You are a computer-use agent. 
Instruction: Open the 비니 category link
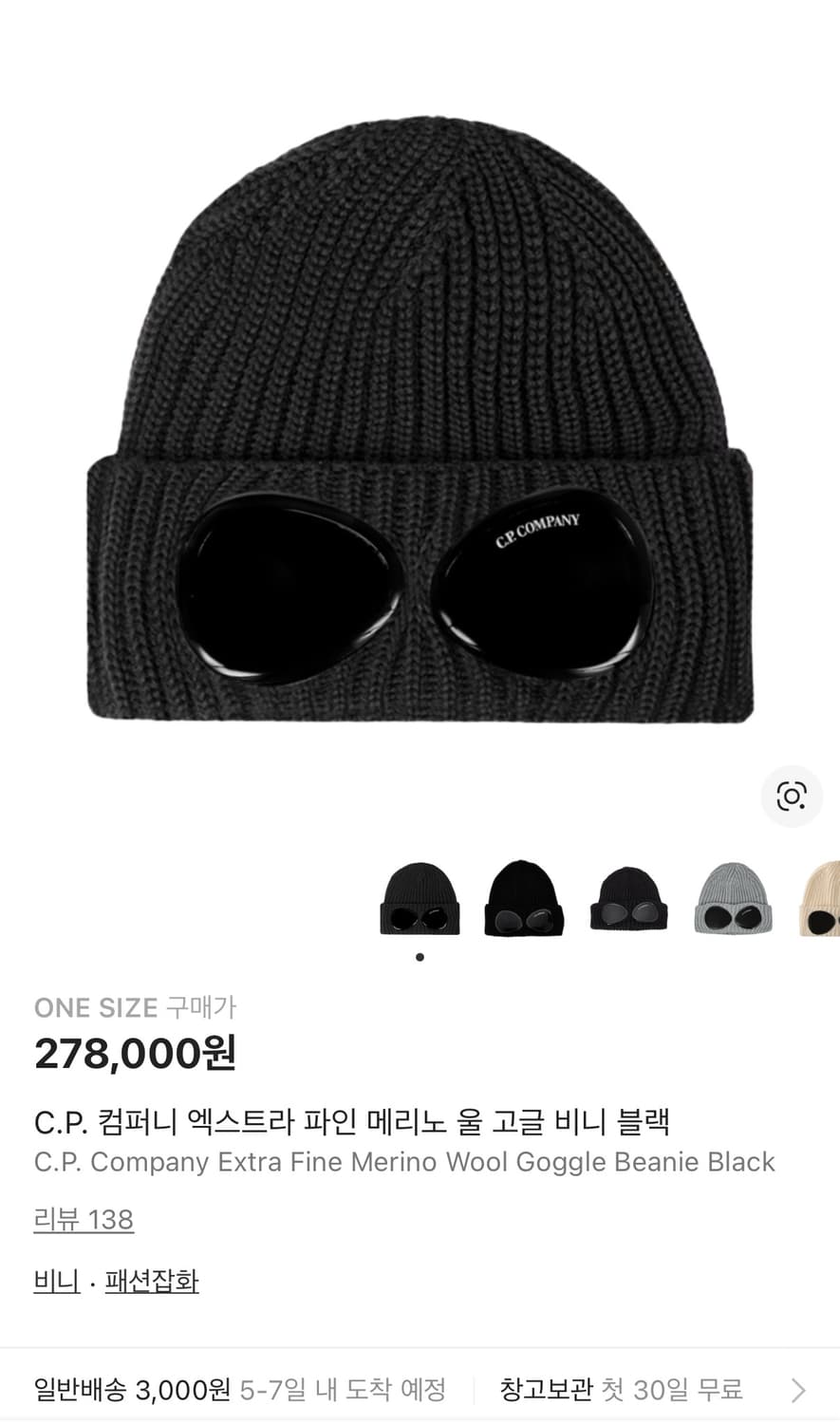pos(54,1280)
